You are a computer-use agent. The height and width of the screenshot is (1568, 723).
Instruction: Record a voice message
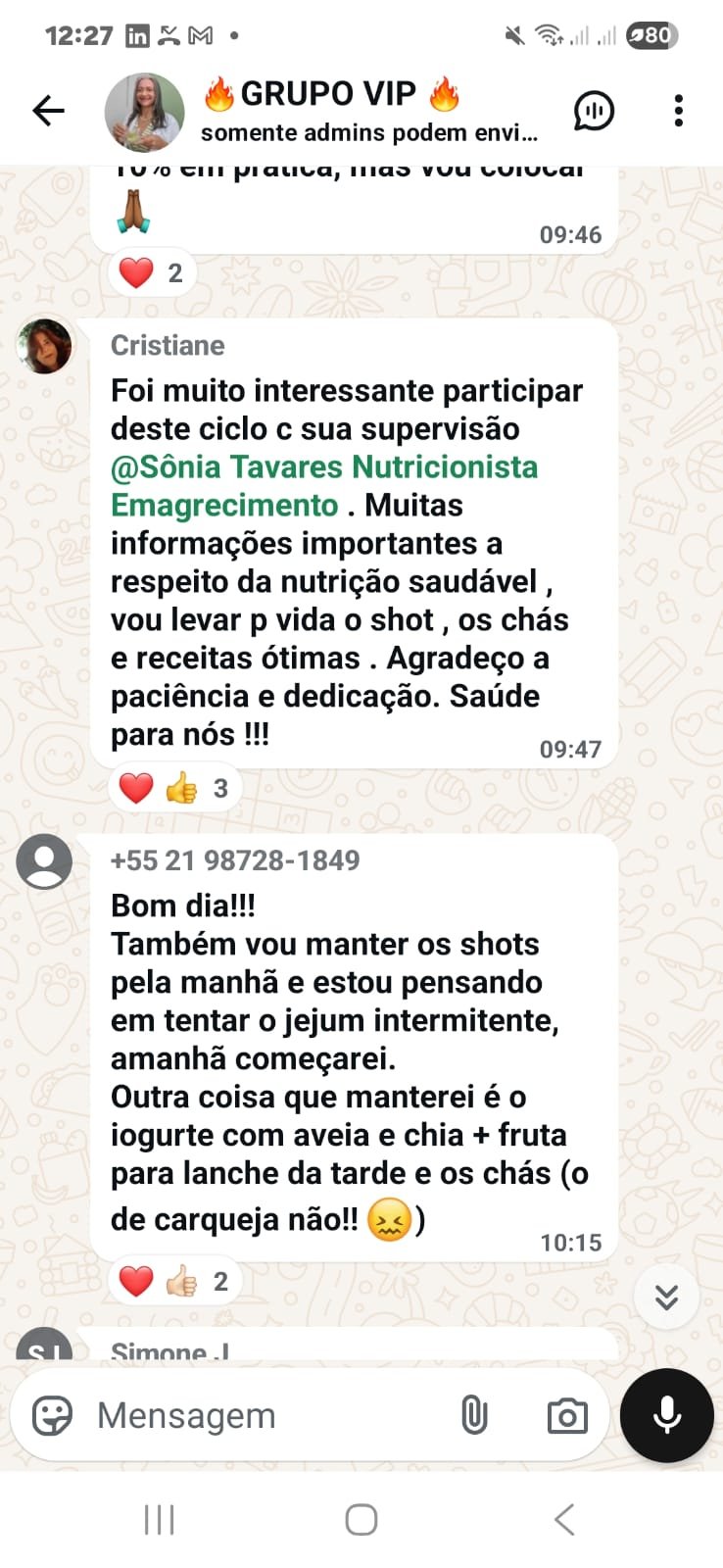667,1415
